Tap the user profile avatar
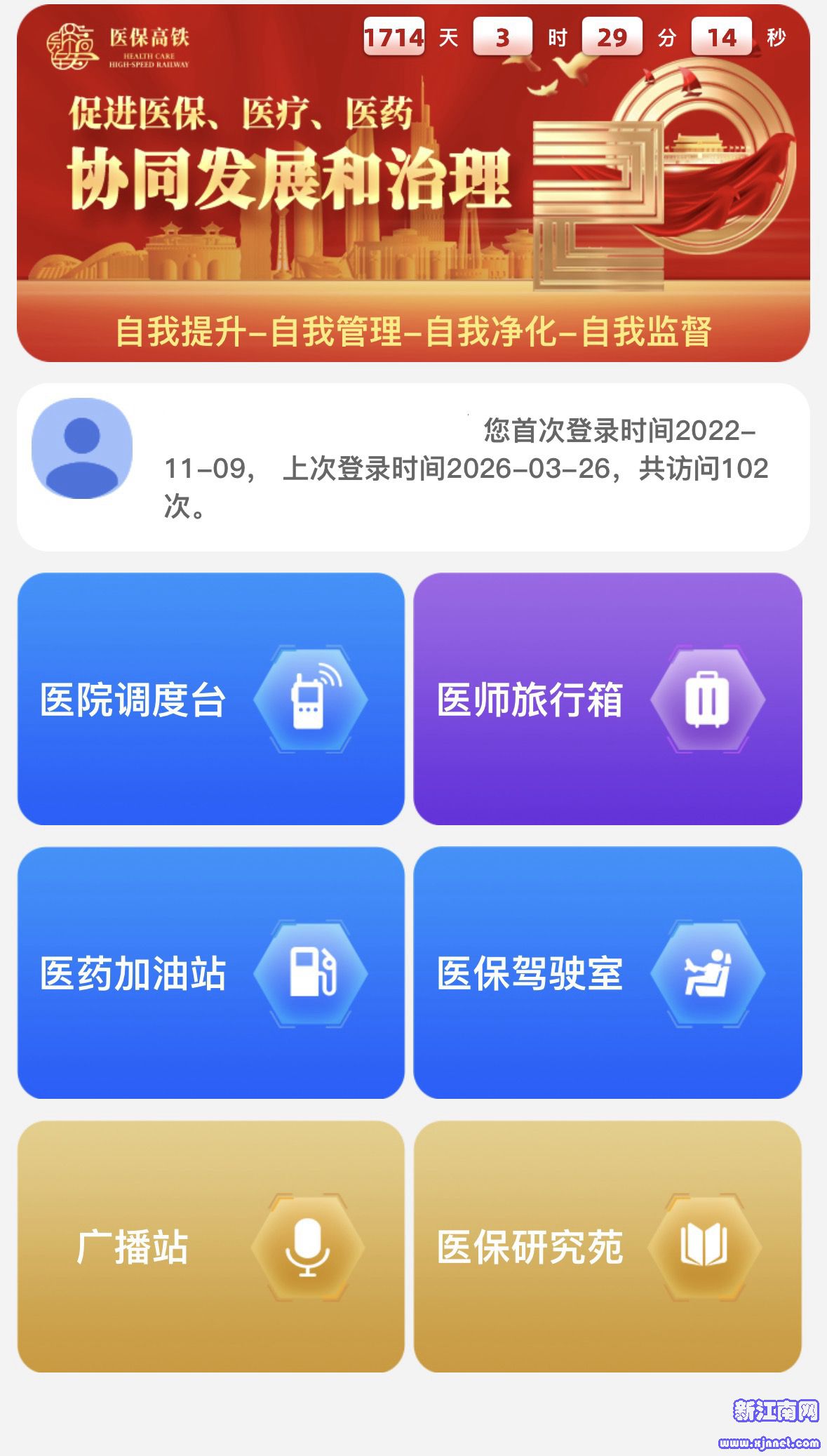This screenshot has width=827, height=1456. pos(82,449)
